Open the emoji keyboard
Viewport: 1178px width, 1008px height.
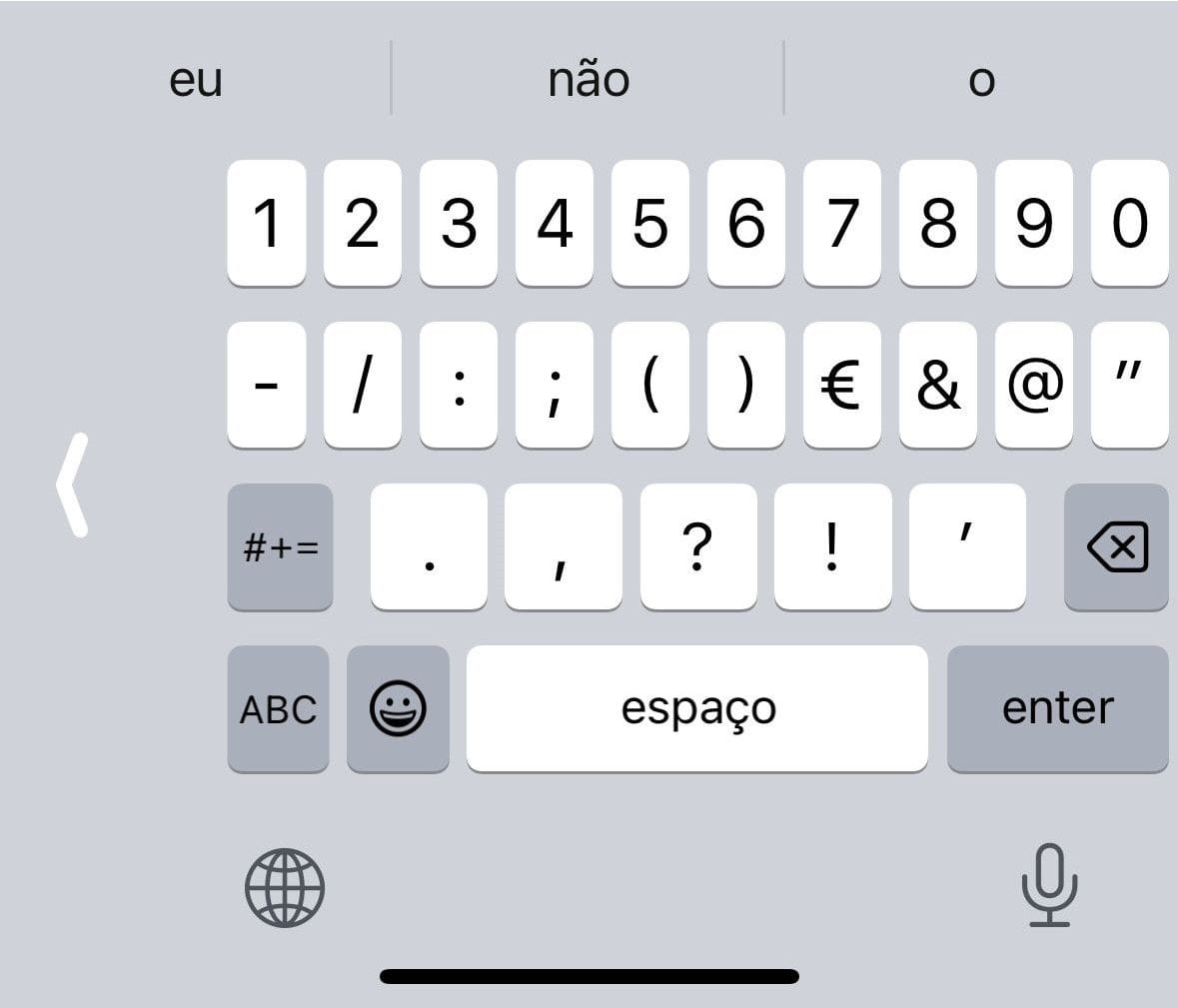(x=398, y=708)
